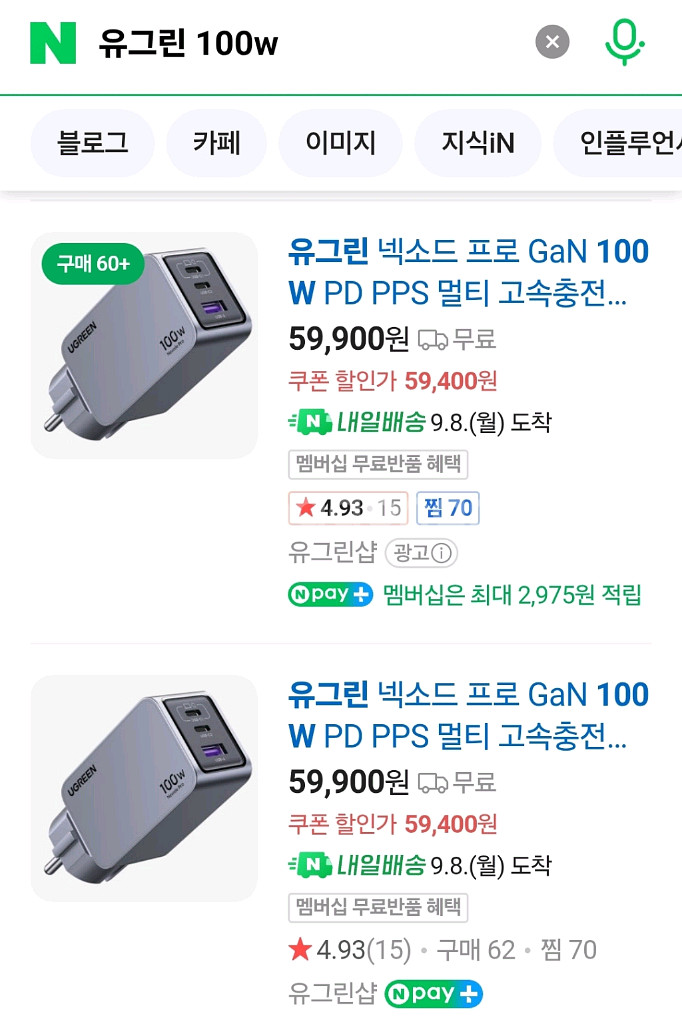Image resolution: width=682 pixels, height=1024 pixels.
Task: Open the charger image with the 구매 60+ badge
Action: pos(144,345)
